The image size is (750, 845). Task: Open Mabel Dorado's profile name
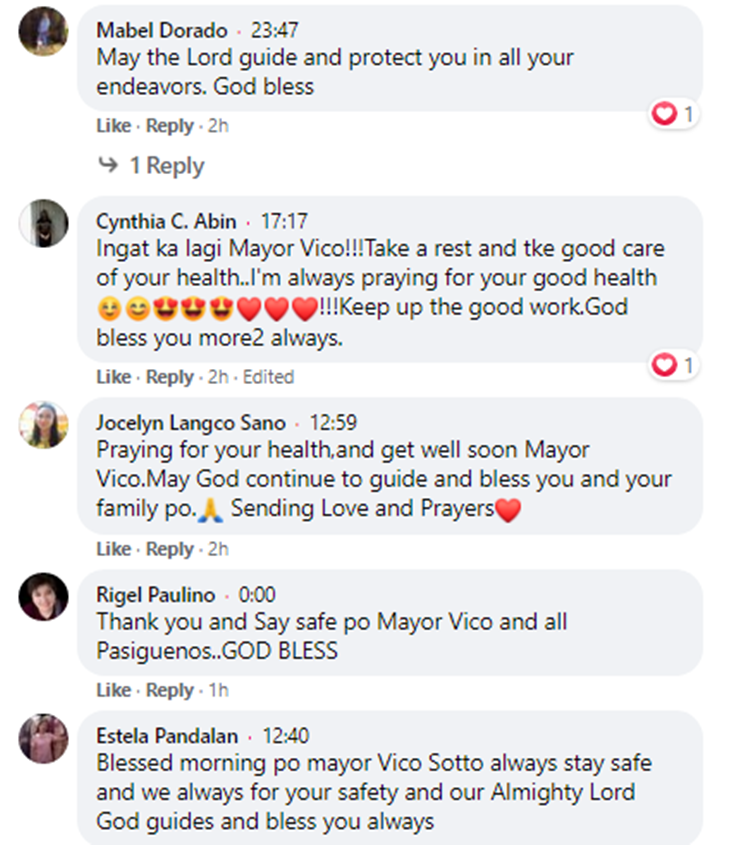159,30
